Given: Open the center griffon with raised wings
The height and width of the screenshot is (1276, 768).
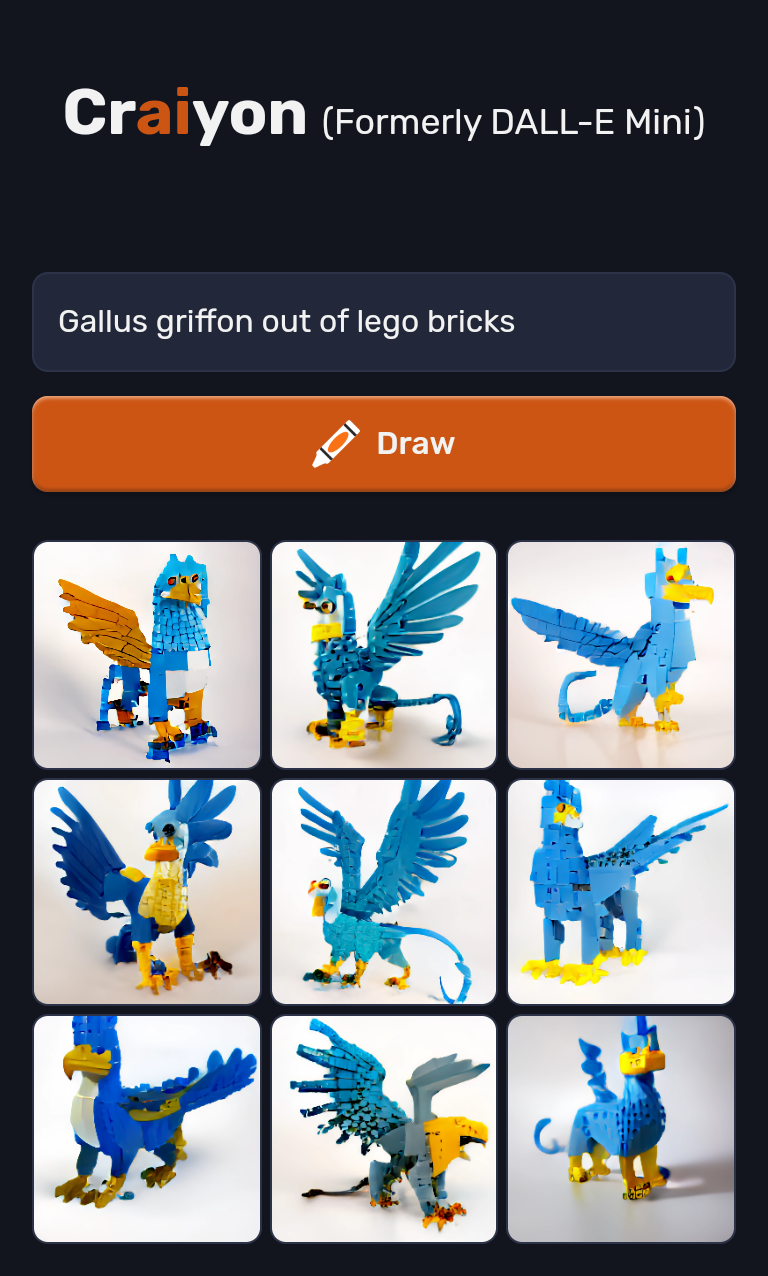Looking at the screenshot, I should pyautogui.click(x=384, y=892).
